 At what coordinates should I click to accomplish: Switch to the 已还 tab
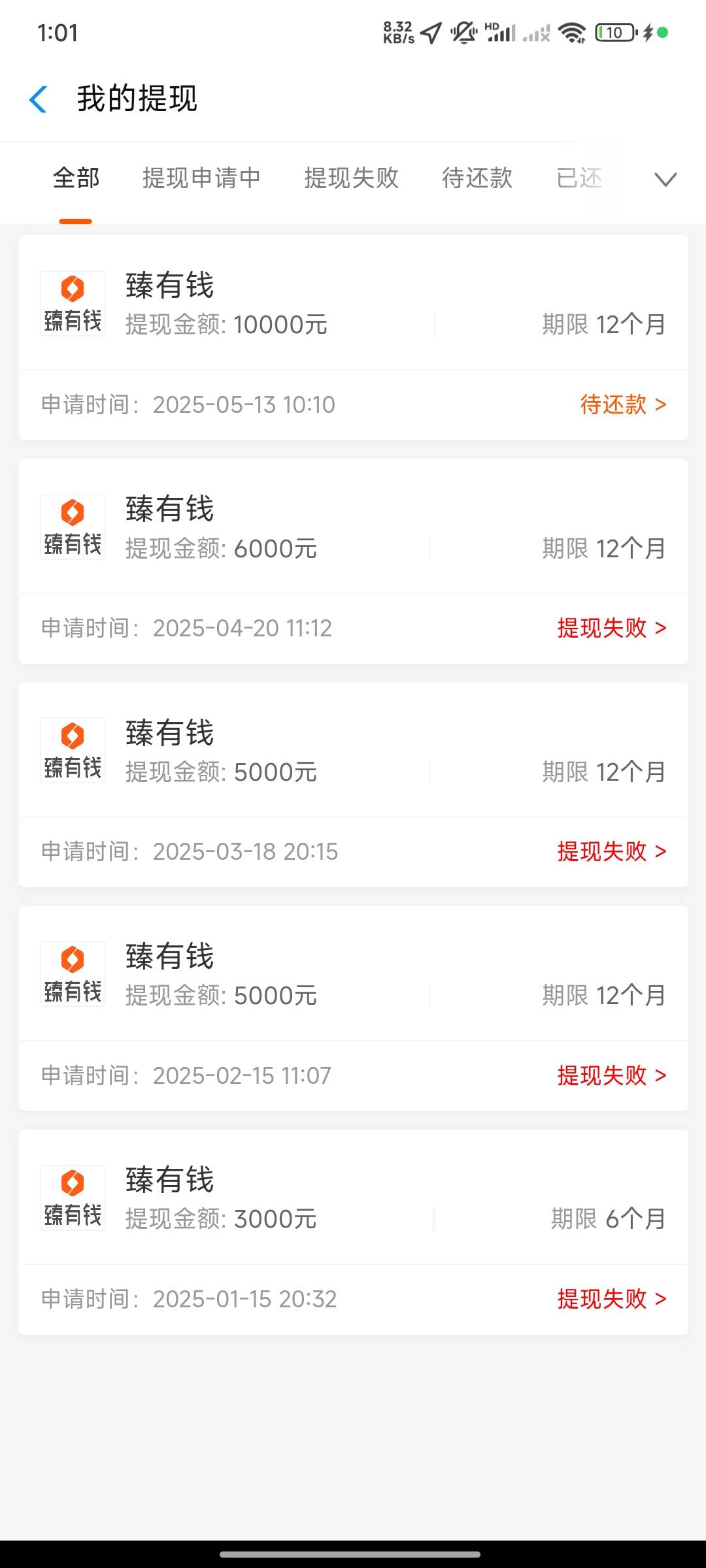coord(579,178)
